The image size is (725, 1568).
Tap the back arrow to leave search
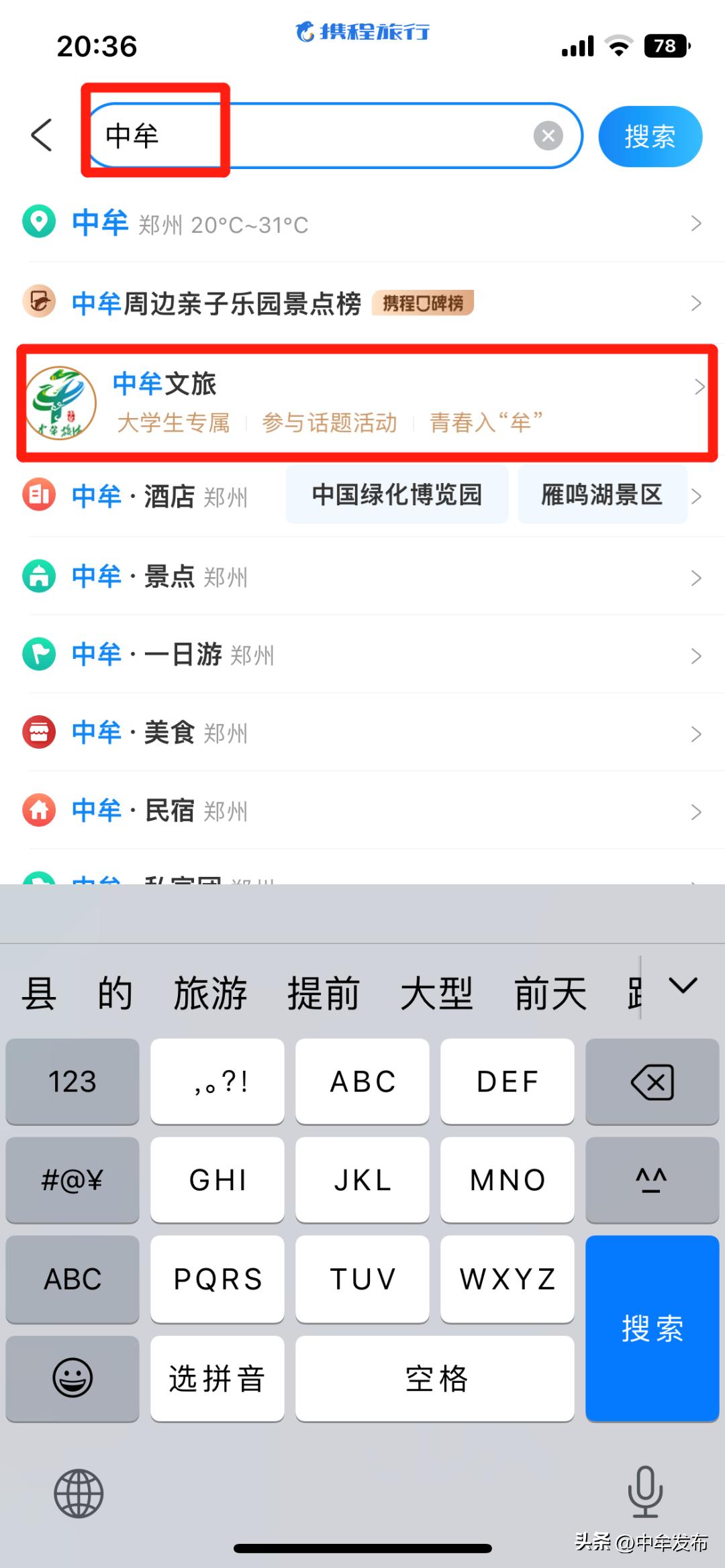(x=42, y=135)
